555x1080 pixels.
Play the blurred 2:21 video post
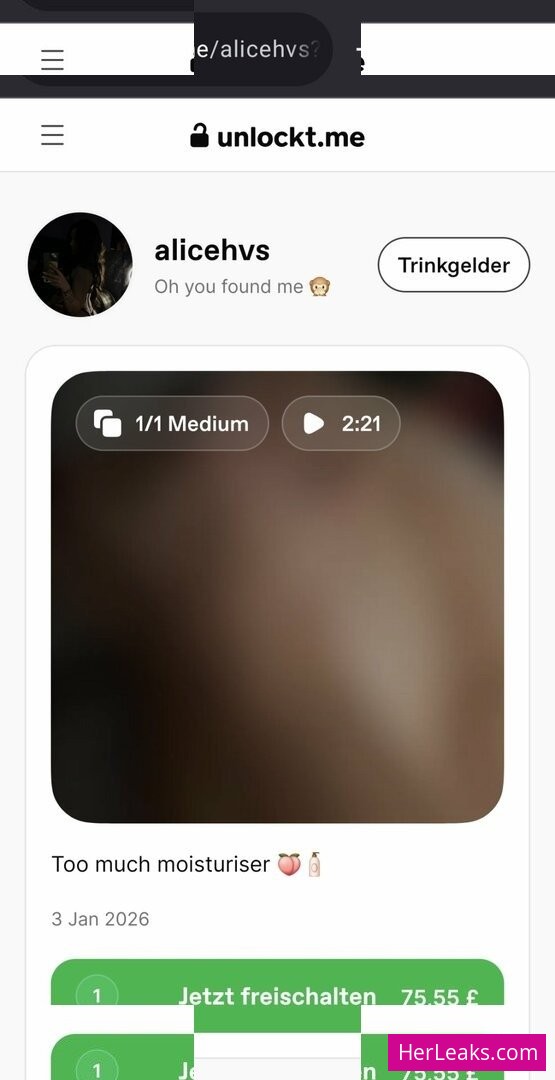point(278,596)
